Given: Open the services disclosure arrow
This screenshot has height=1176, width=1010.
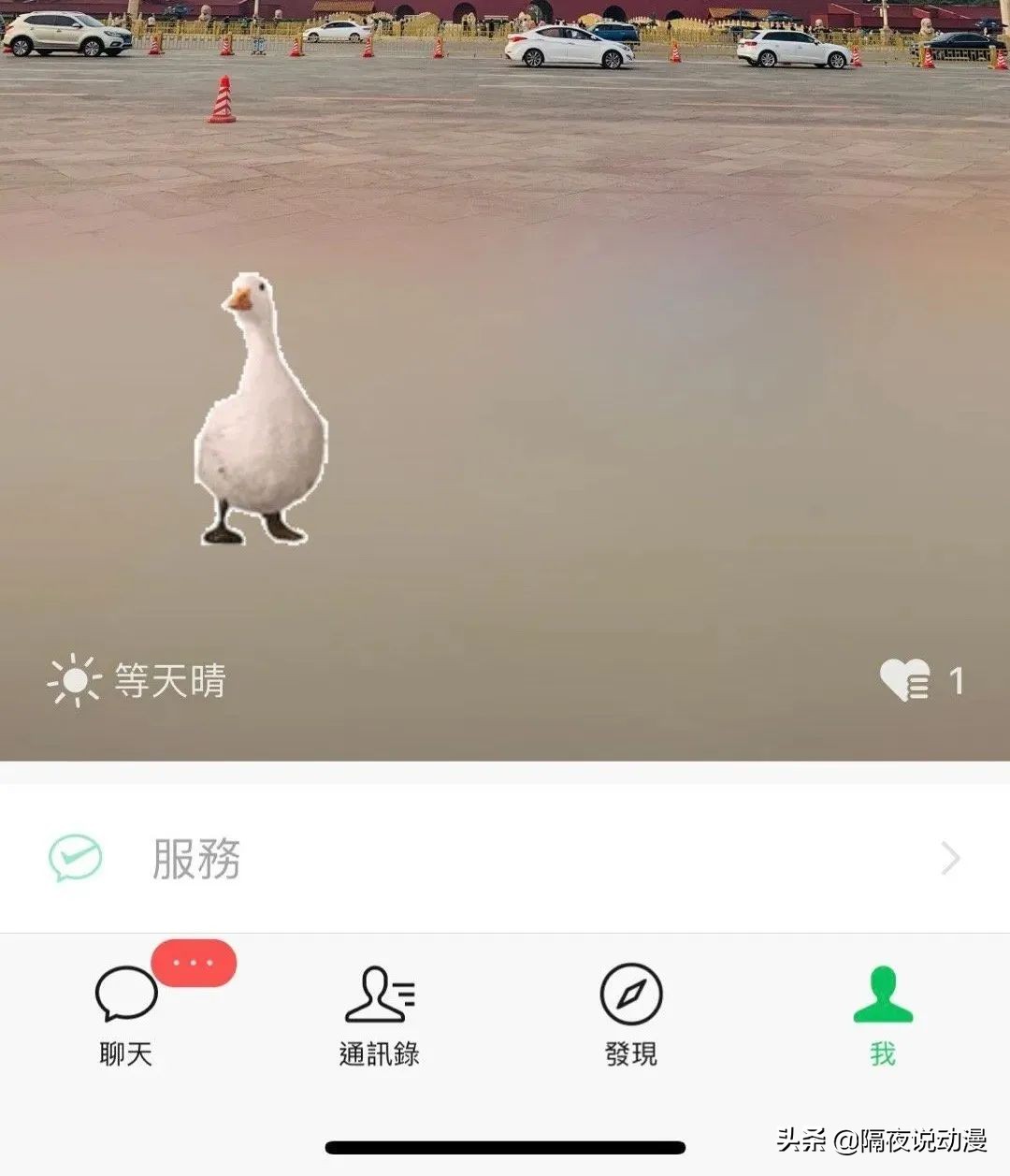Looking at the screenshot, I should (x=950, y=857).
